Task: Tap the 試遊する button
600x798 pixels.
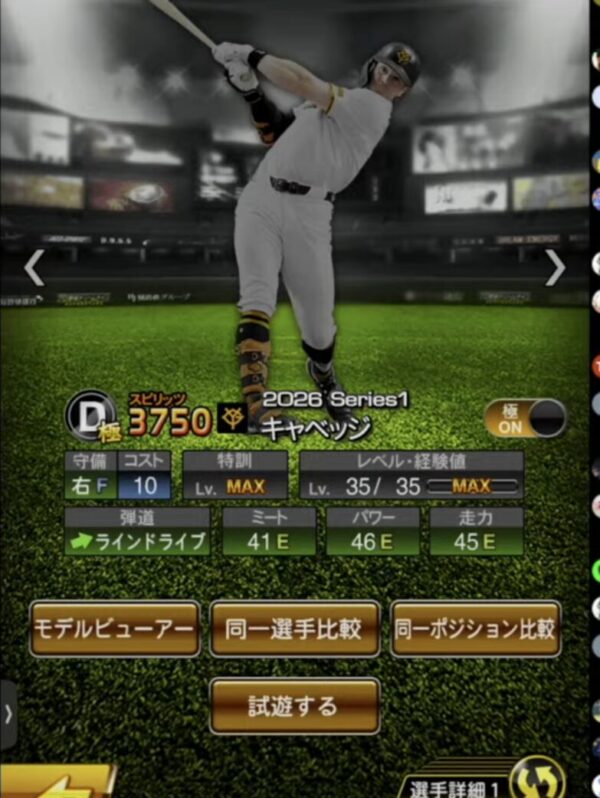Action: click(295, 706)
